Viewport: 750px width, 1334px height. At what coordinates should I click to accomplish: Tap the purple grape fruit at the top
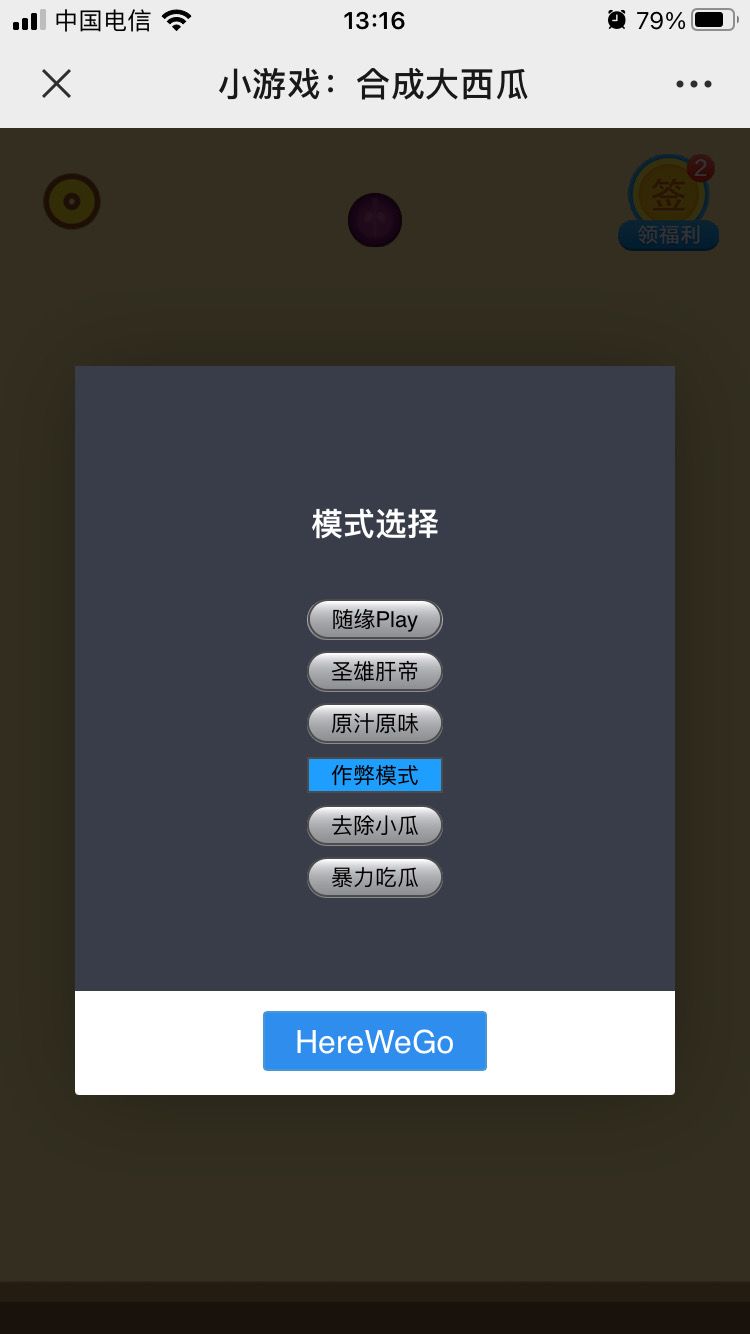coord(375,219)
